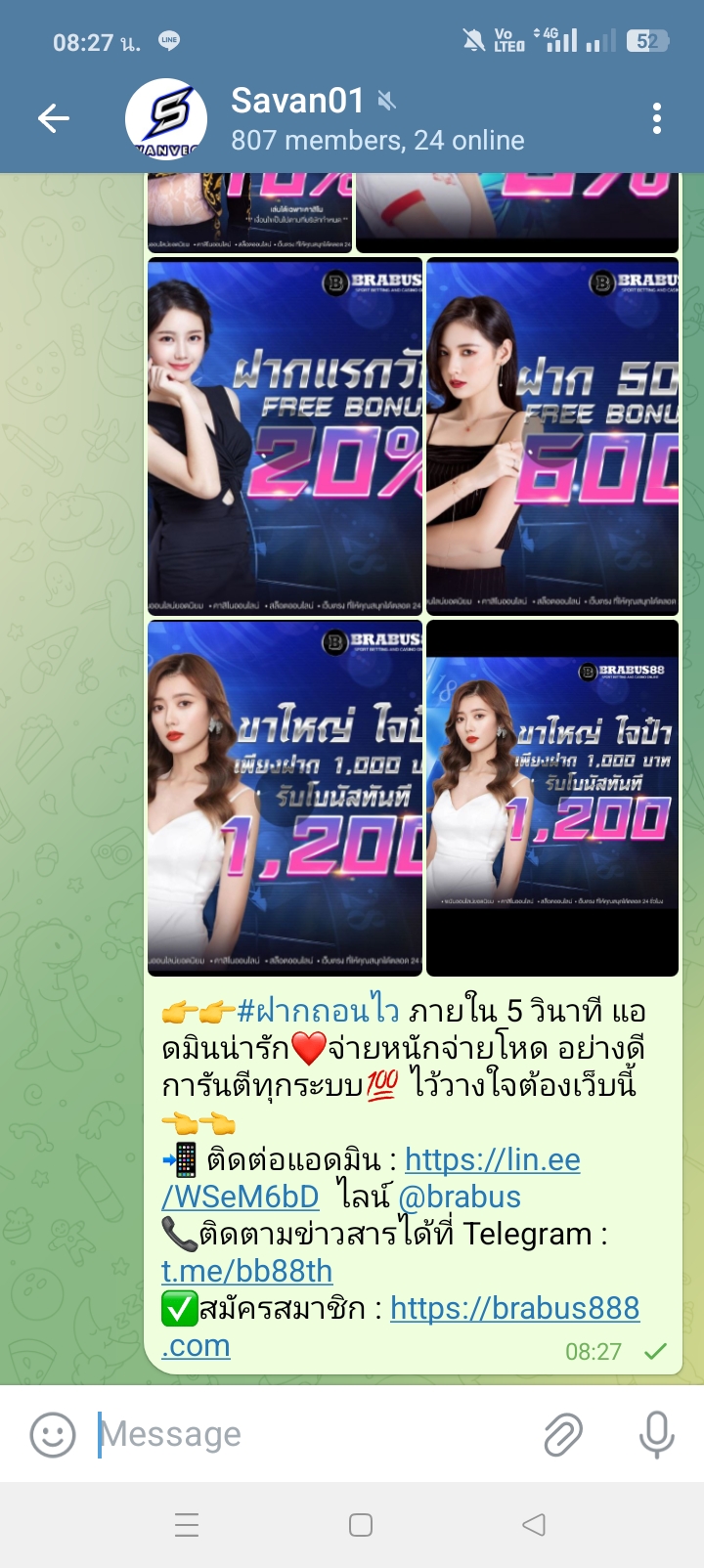Focus the Message input field

pyautogui.click(x=313, y=1434)
